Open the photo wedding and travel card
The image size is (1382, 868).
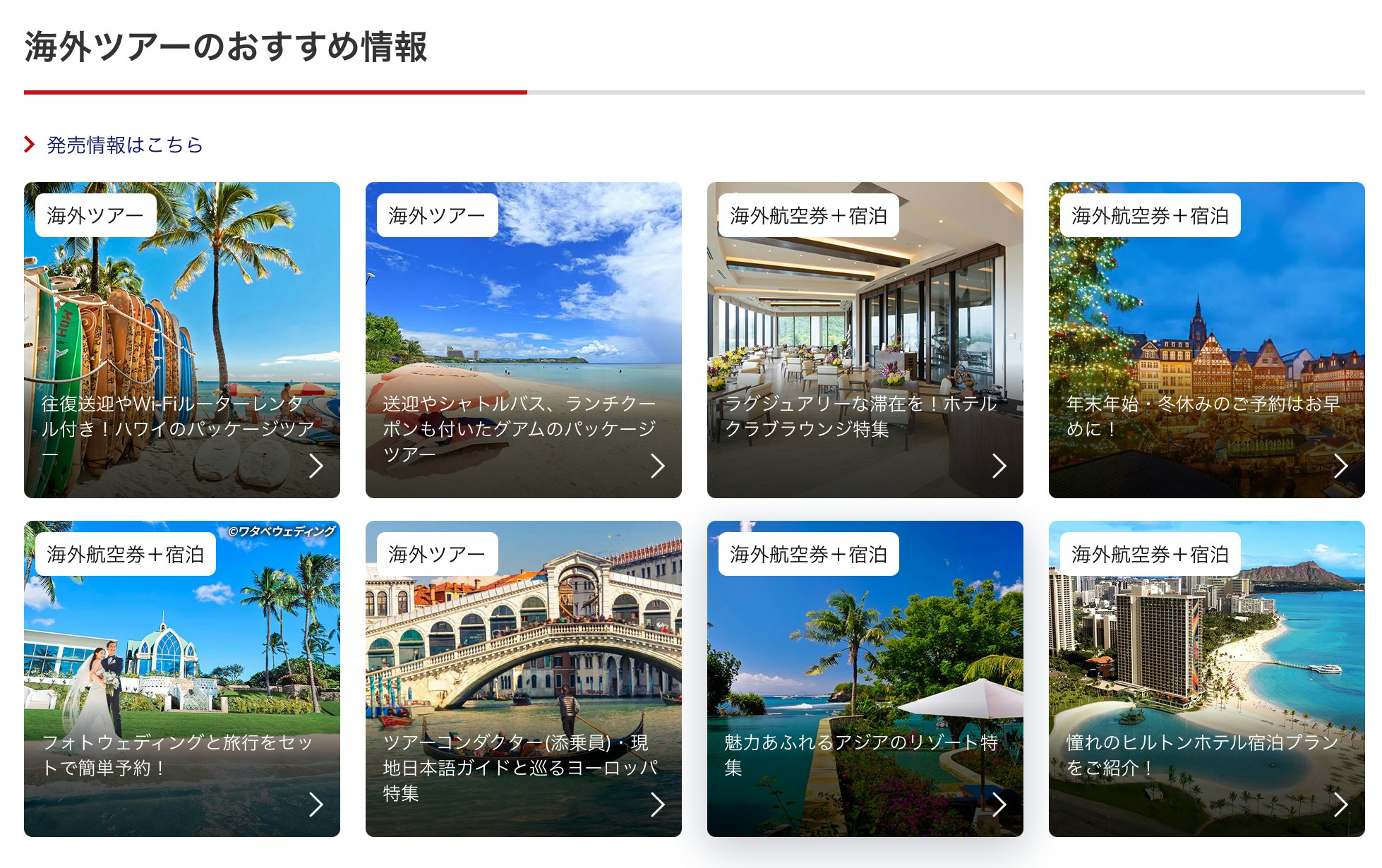pyautogui.click(x=182, y=679)
